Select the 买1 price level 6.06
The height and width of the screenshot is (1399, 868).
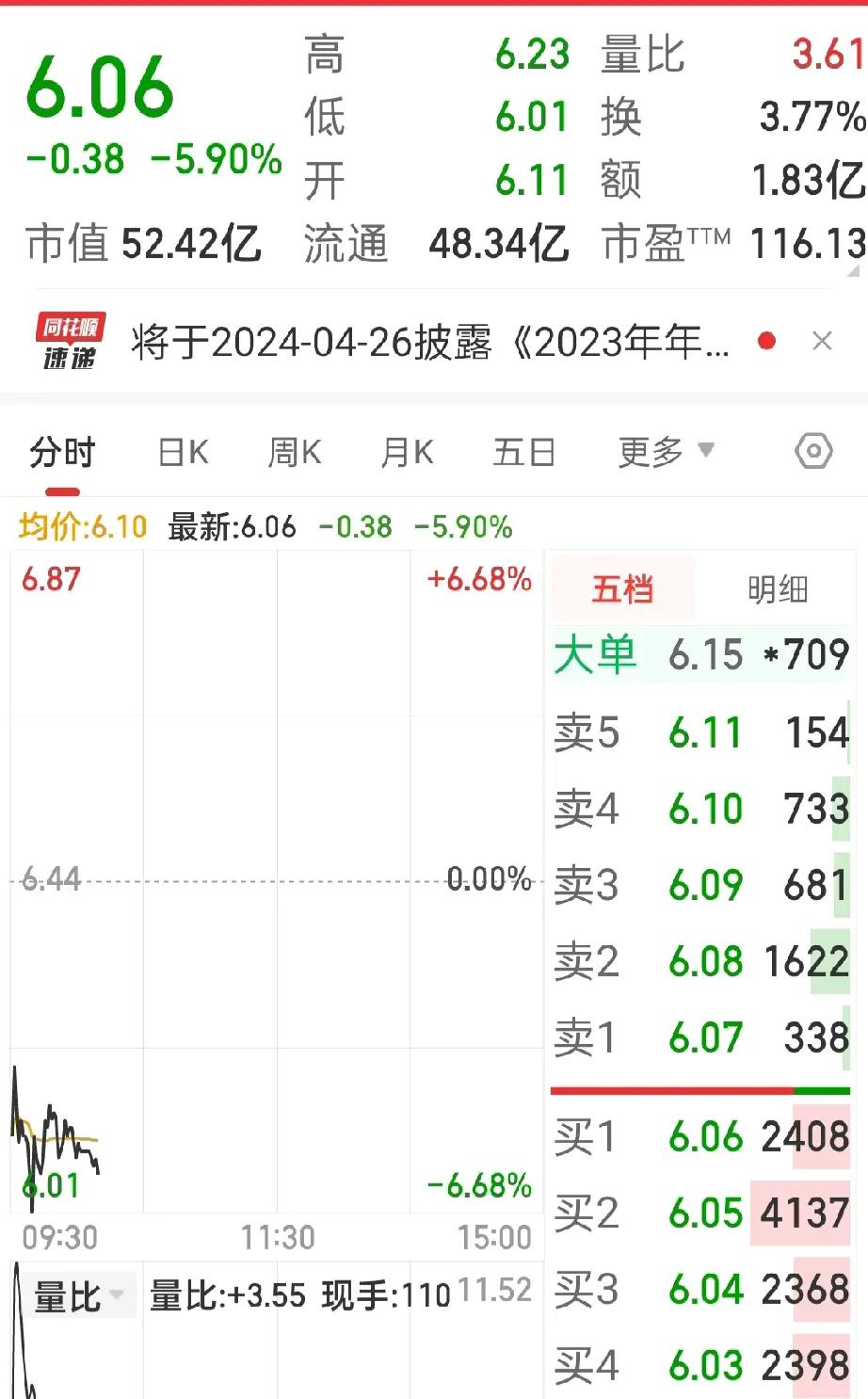pyautogui.click(x=700, y=1136)
